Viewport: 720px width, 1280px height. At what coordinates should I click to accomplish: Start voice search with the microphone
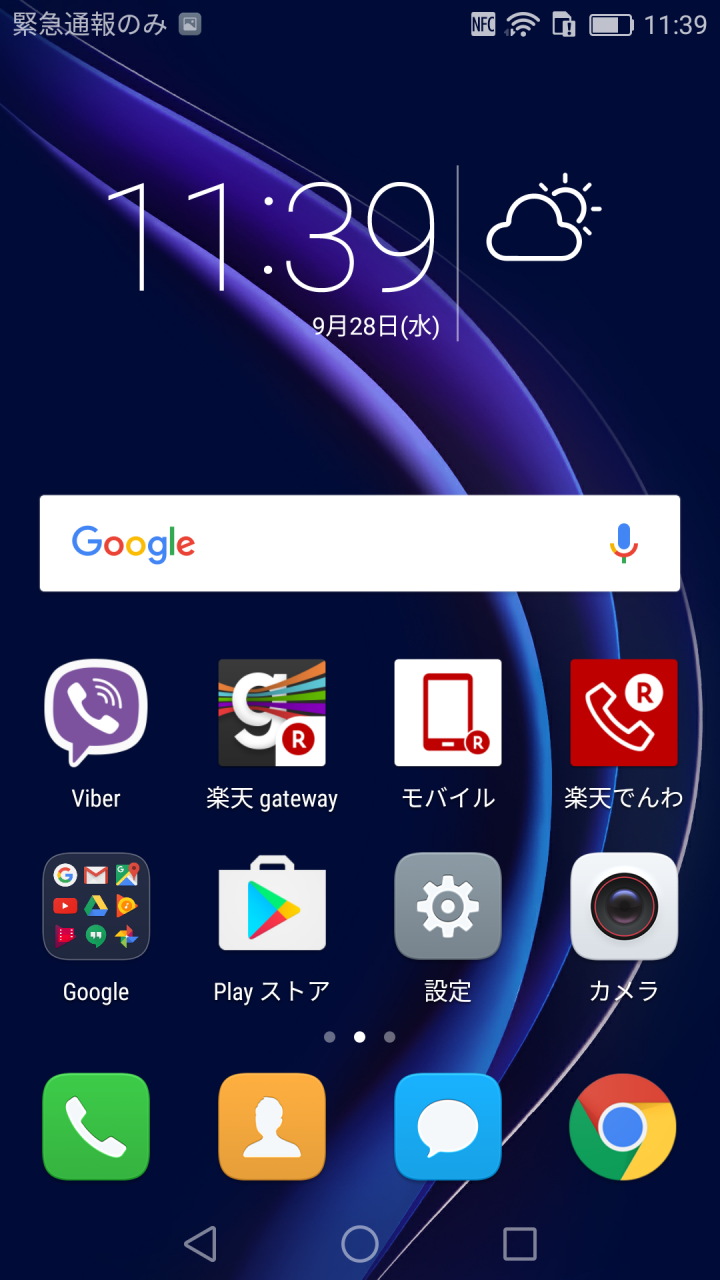click(624, 543)
